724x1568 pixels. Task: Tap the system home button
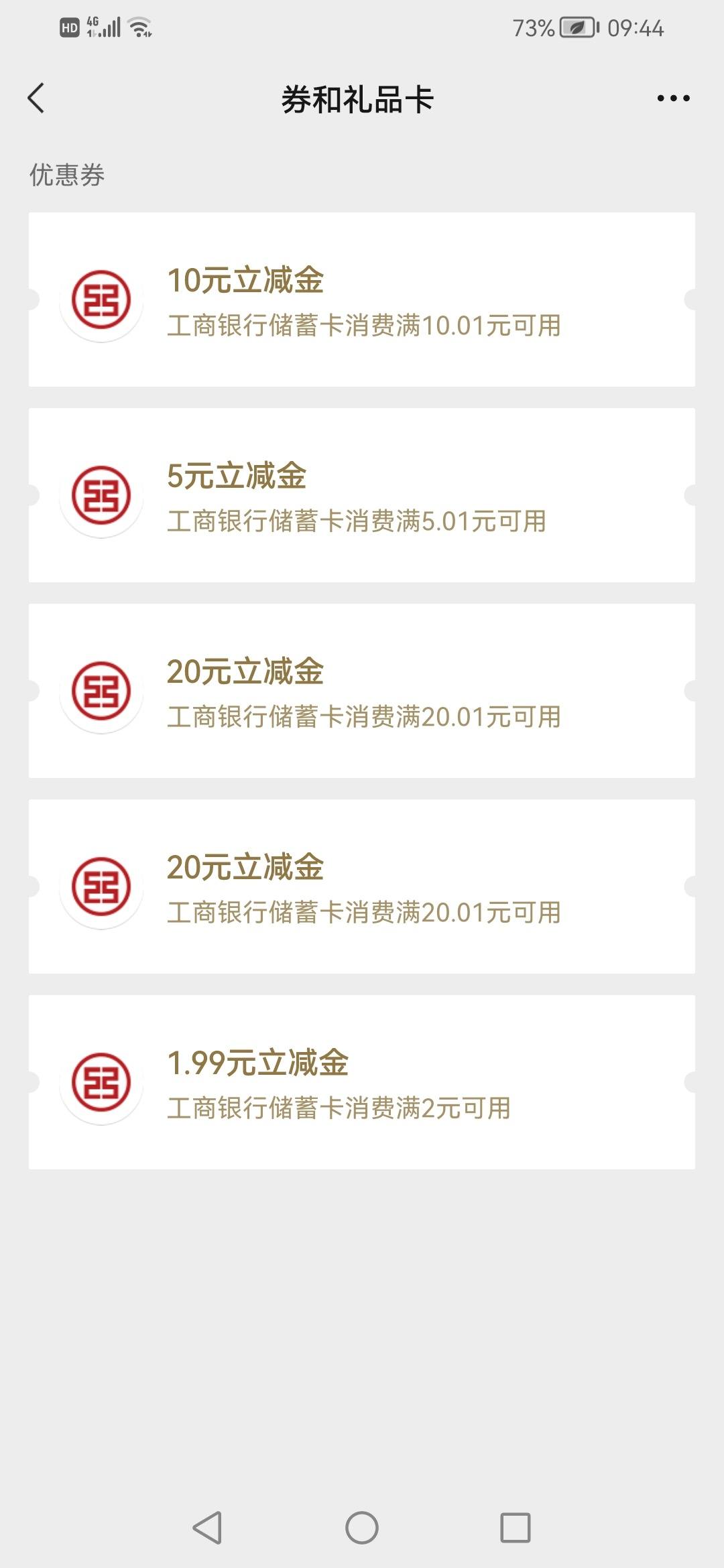pyautogui.click(x=362, y=1528)
